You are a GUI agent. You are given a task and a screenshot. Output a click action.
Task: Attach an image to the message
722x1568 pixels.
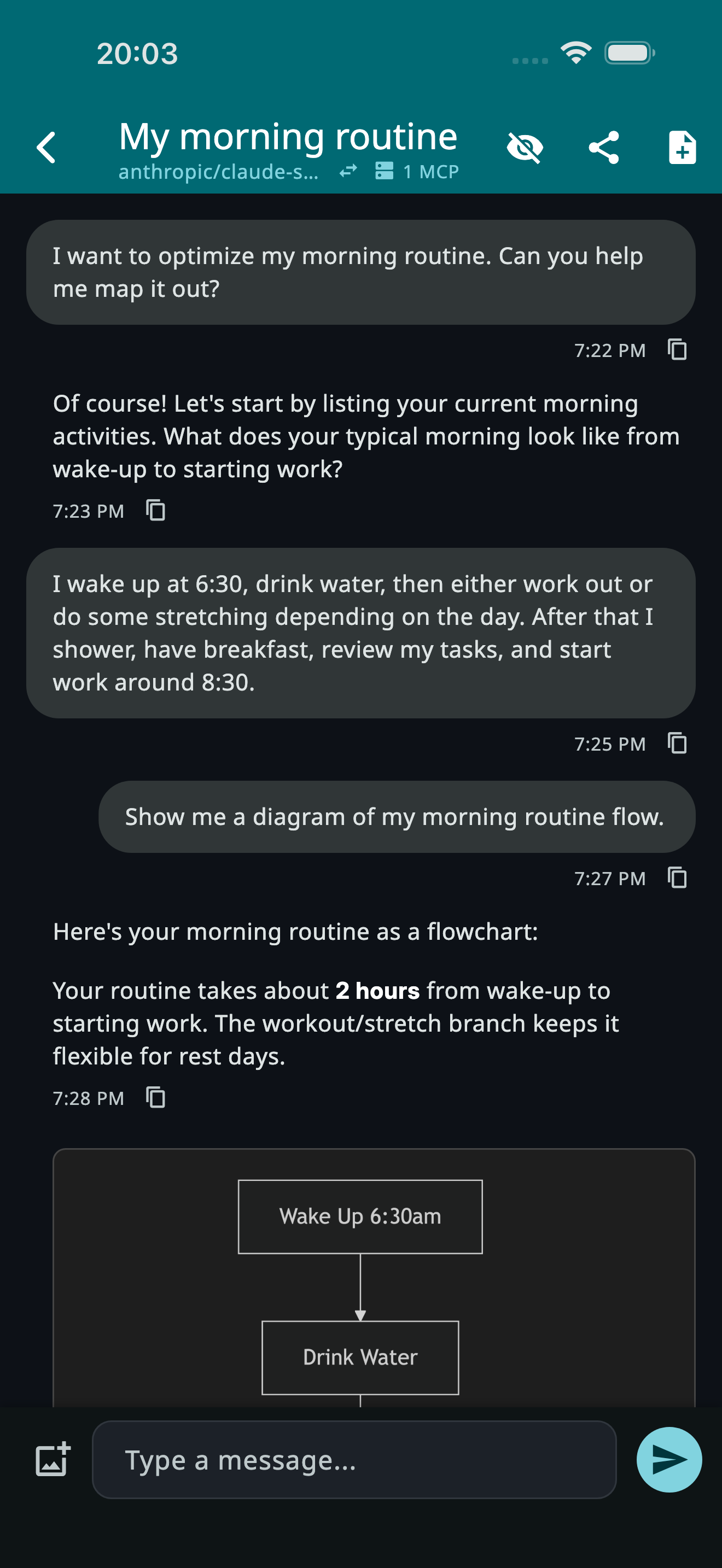tap(53, 1460)
